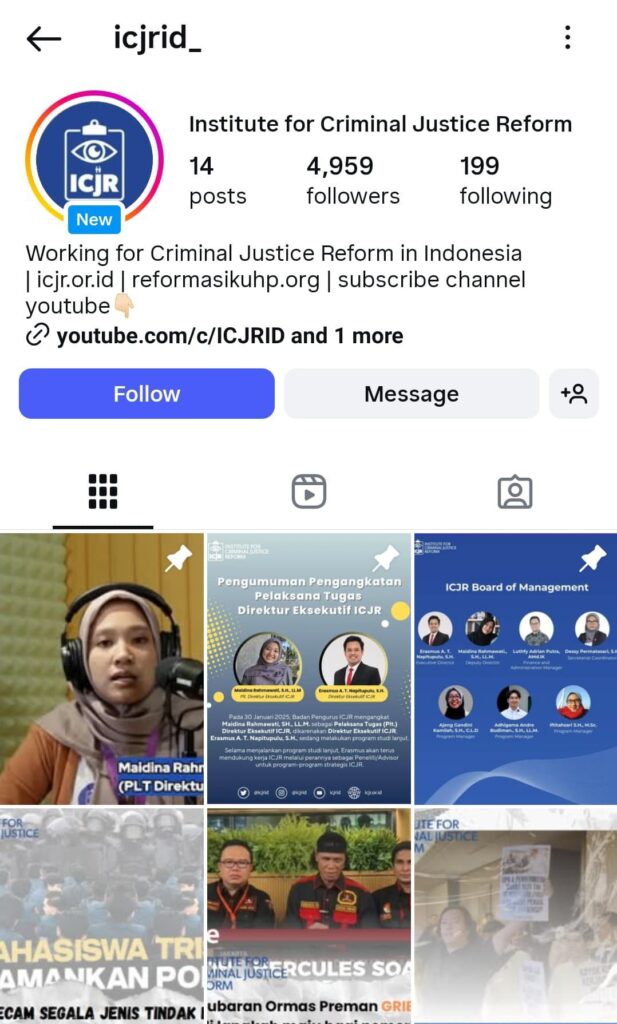This screenshot has height=1024, width=617.
Task: Open pinned ICJR Board of Management post
Action: tap(514, 668)
